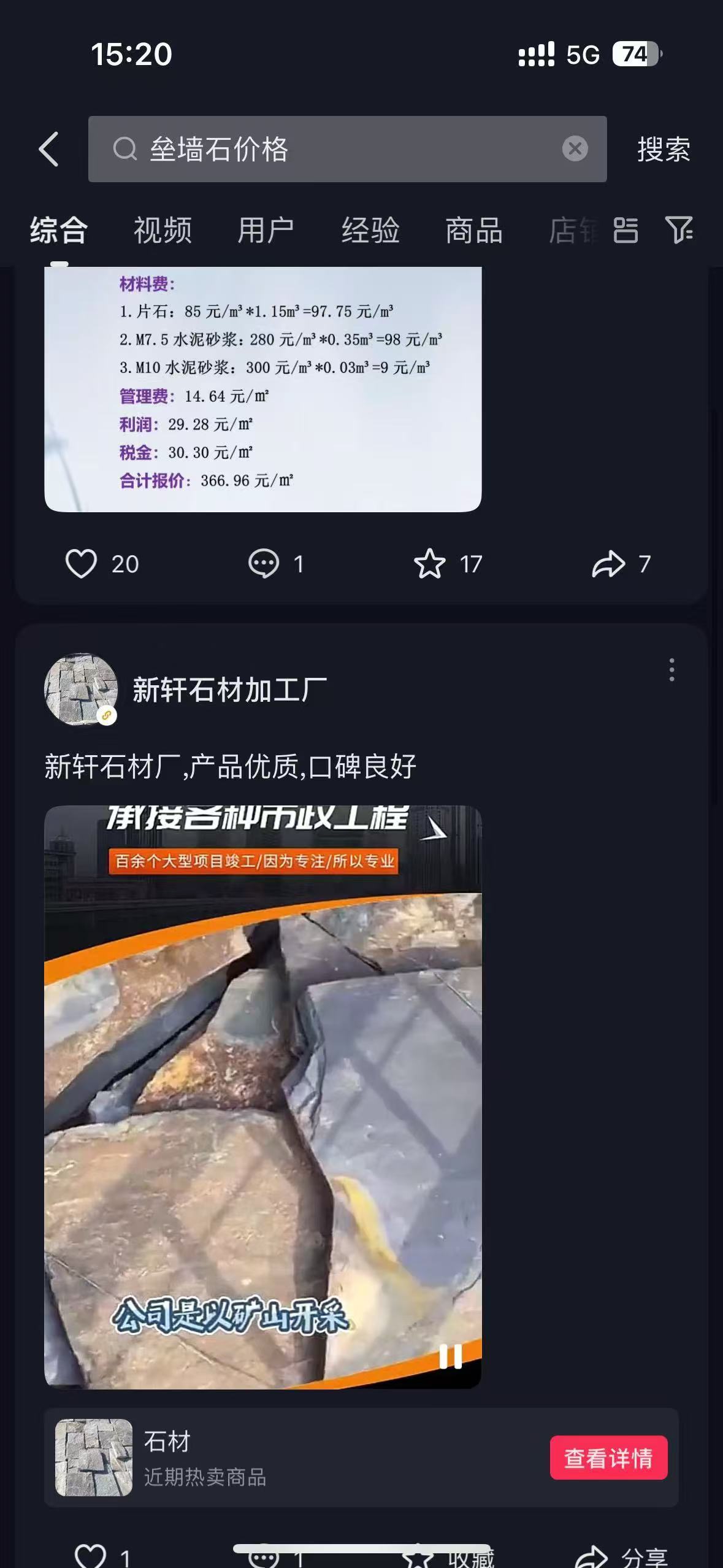Clear the search text

coord(575,149)
